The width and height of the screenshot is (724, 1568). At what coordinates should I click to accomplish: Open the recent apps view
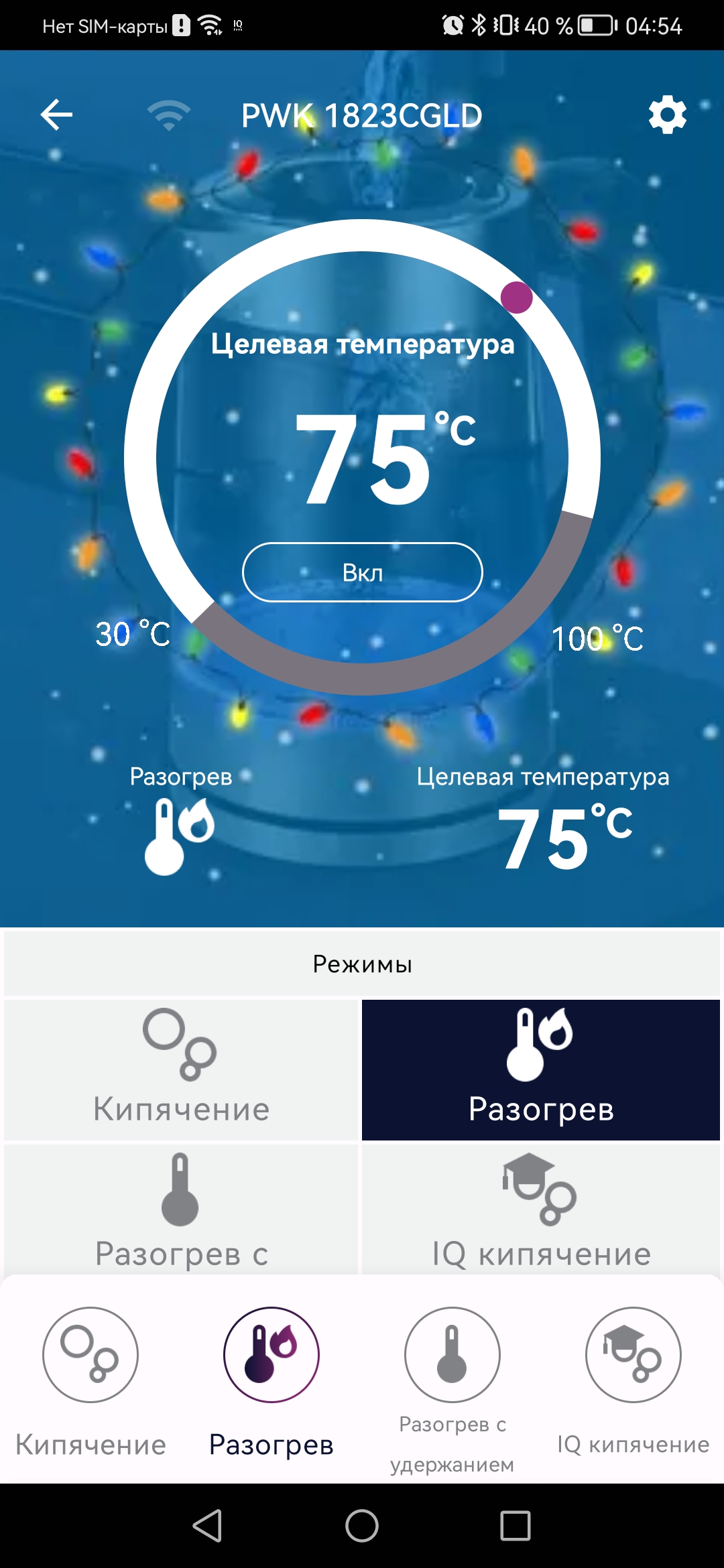coord(515,1526)
